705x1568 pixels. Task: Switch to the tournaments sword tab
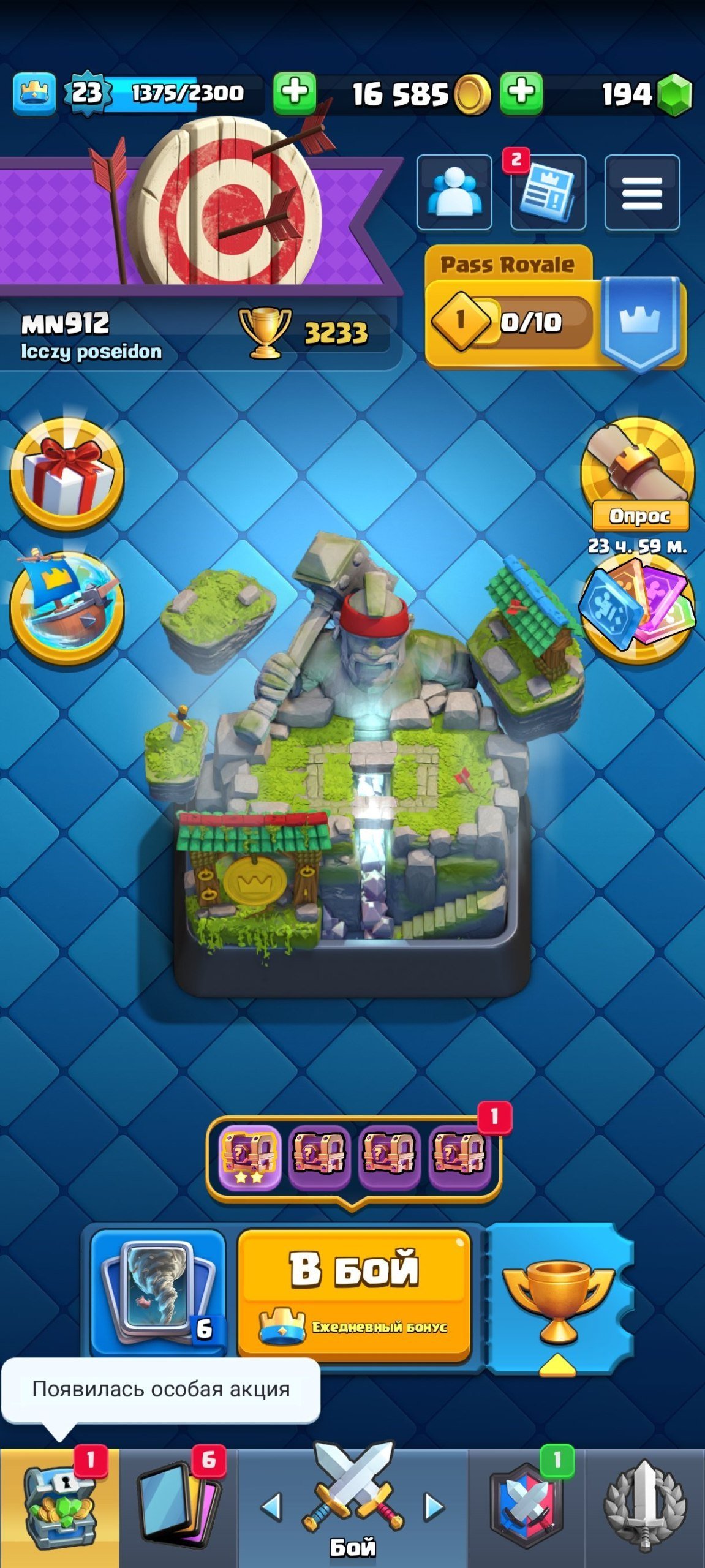(644, 1508)
